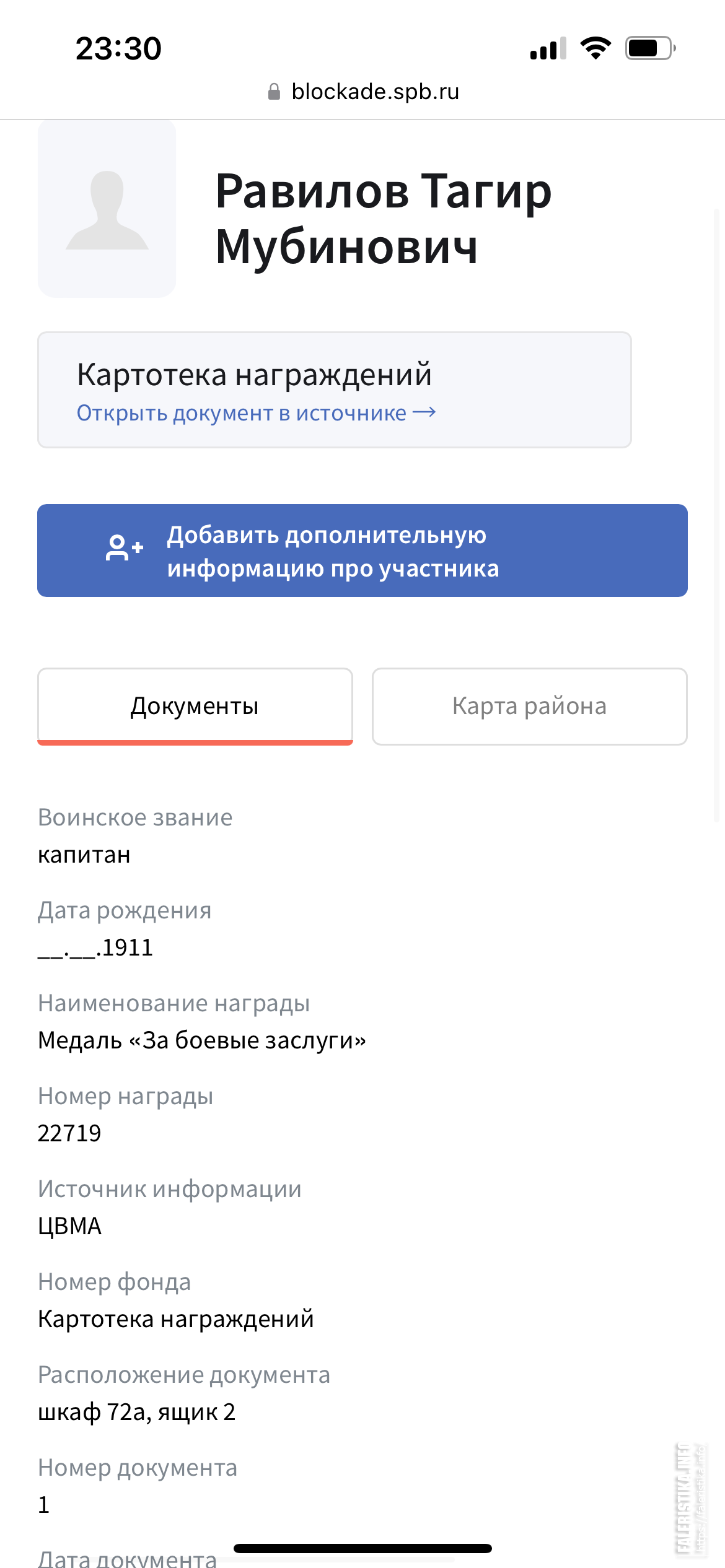
Task: Tap the blockade.spb.ru address bar
Action: tap(363, 92)
